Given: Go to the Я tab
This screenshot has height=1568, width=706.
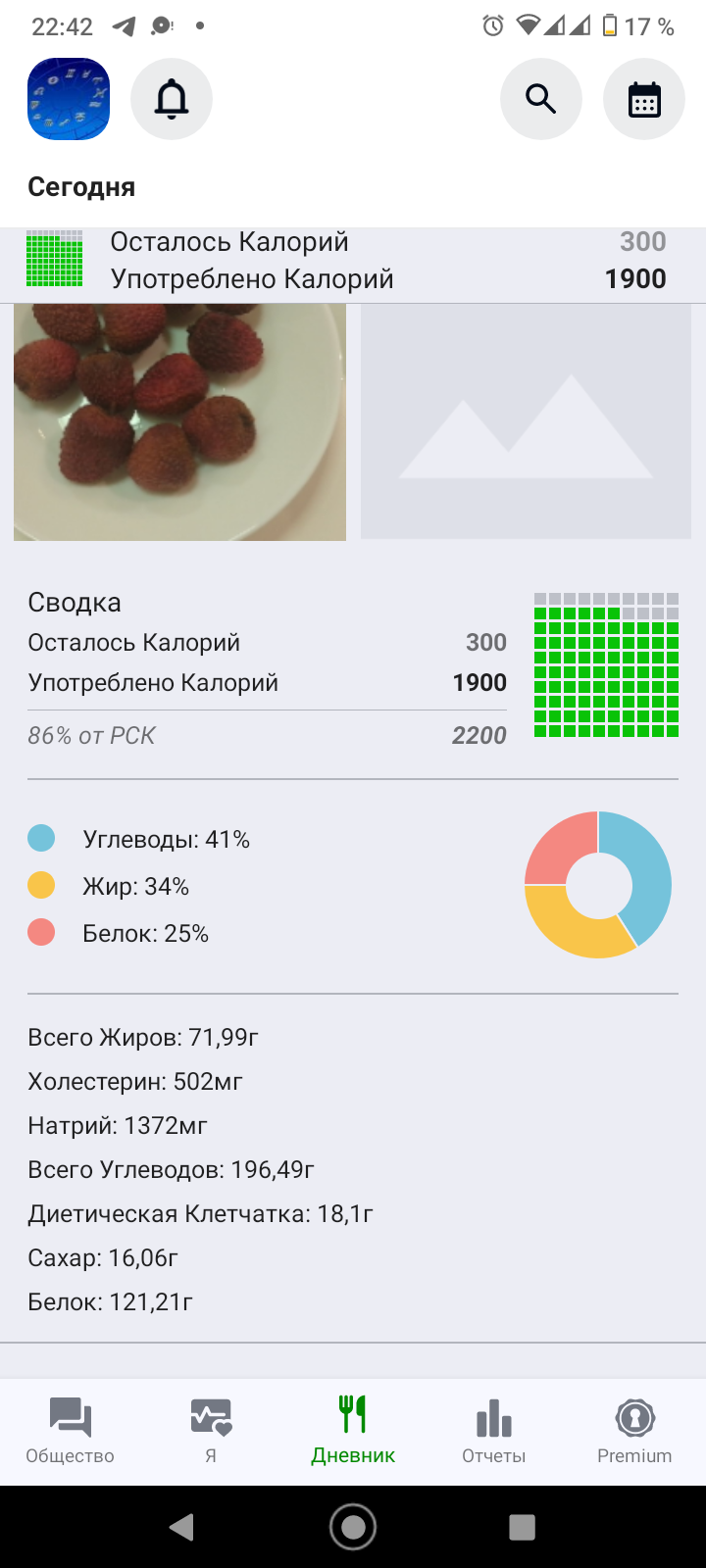Looking at the screenshot, I should (x=211, y=1431).
